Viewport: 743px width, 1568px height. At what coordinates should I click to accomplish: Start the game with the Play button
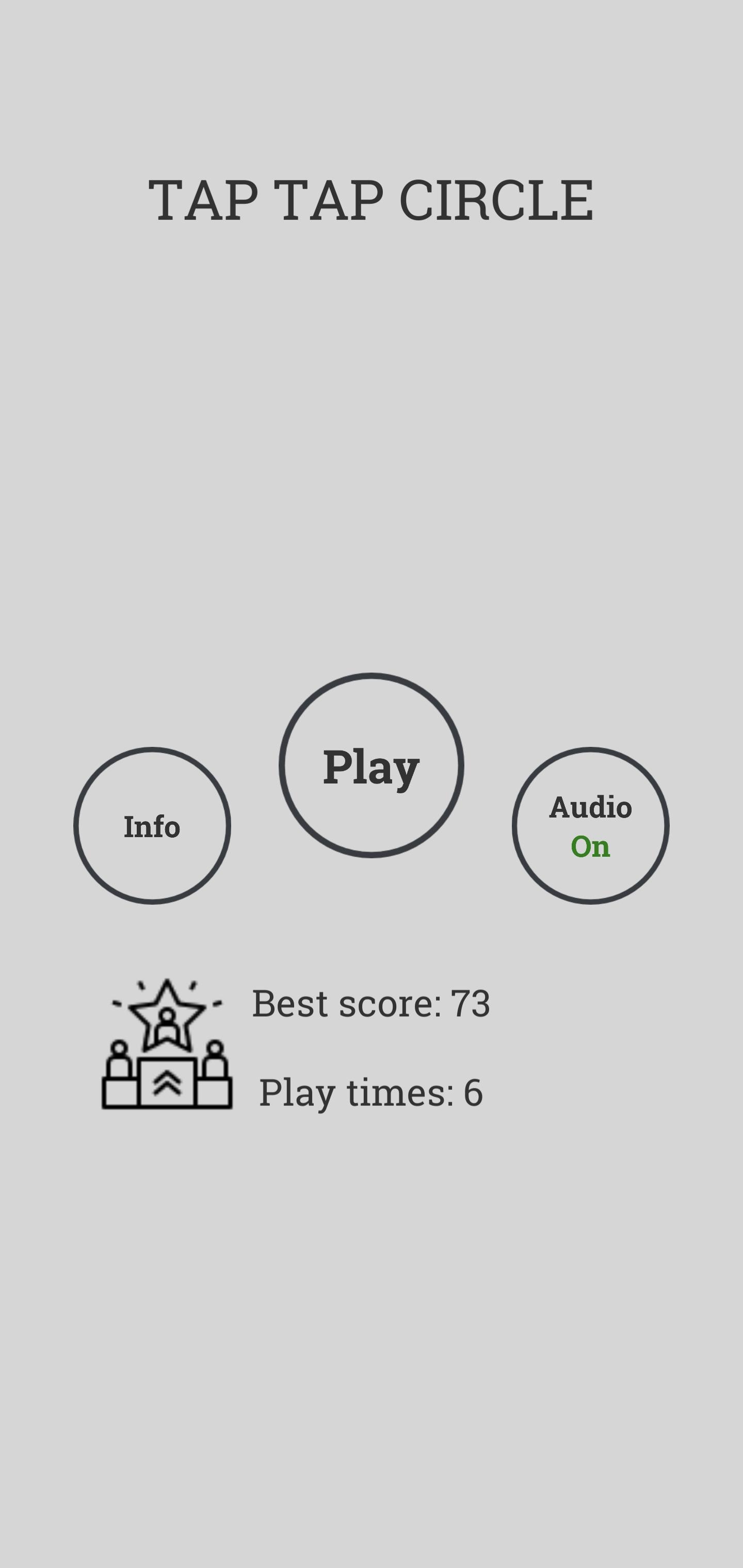(371, 765)
